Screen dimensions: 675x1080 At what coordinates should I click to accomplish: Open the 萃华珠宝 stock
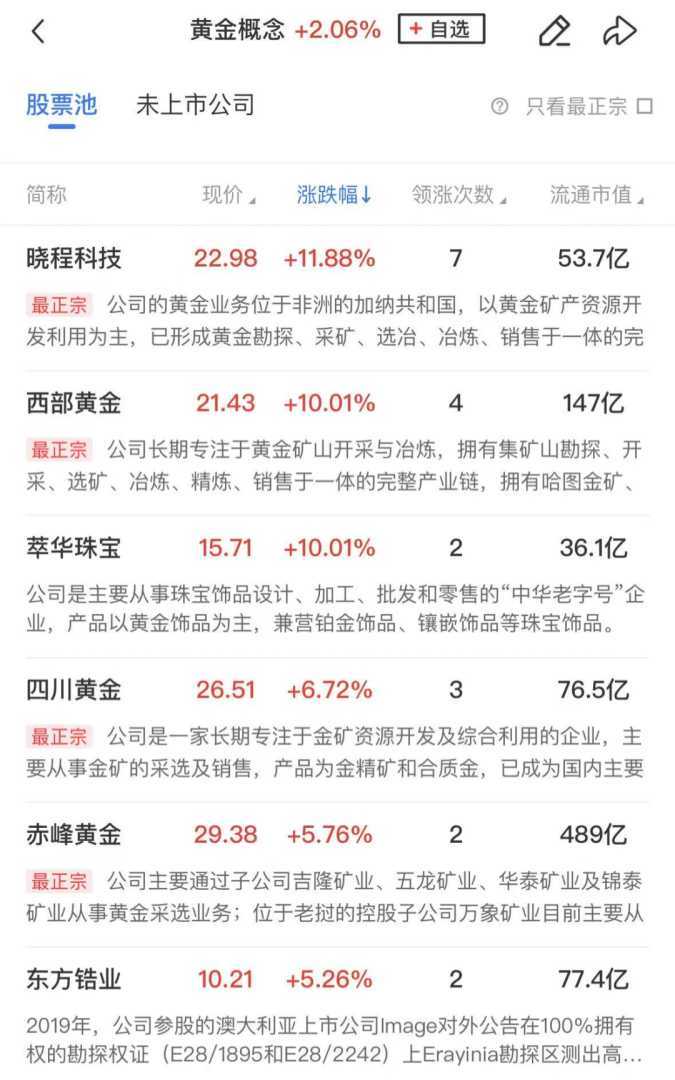point(74,548)
